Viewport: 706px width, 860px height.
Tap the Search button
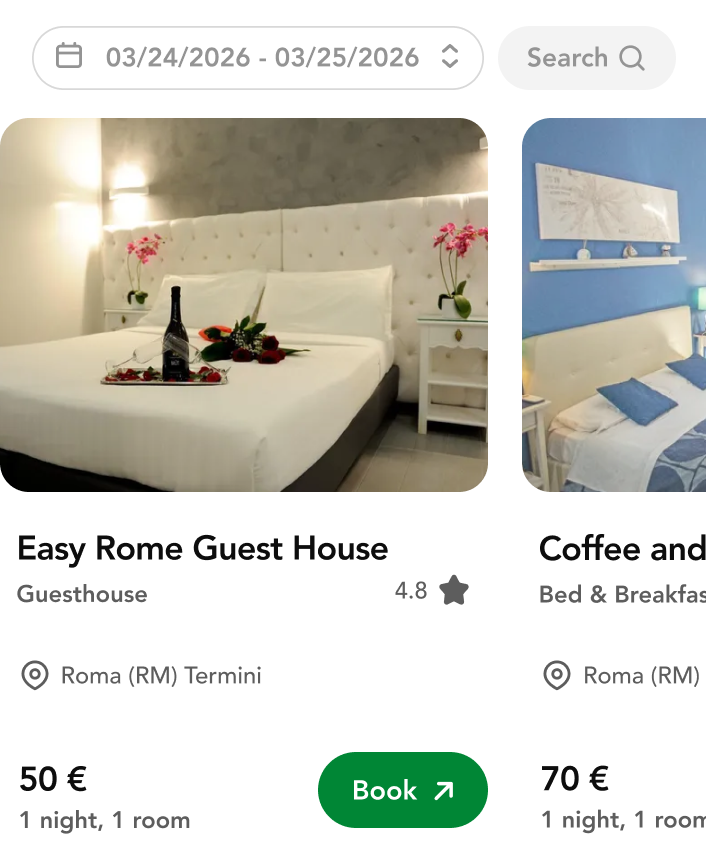[586, 58]
